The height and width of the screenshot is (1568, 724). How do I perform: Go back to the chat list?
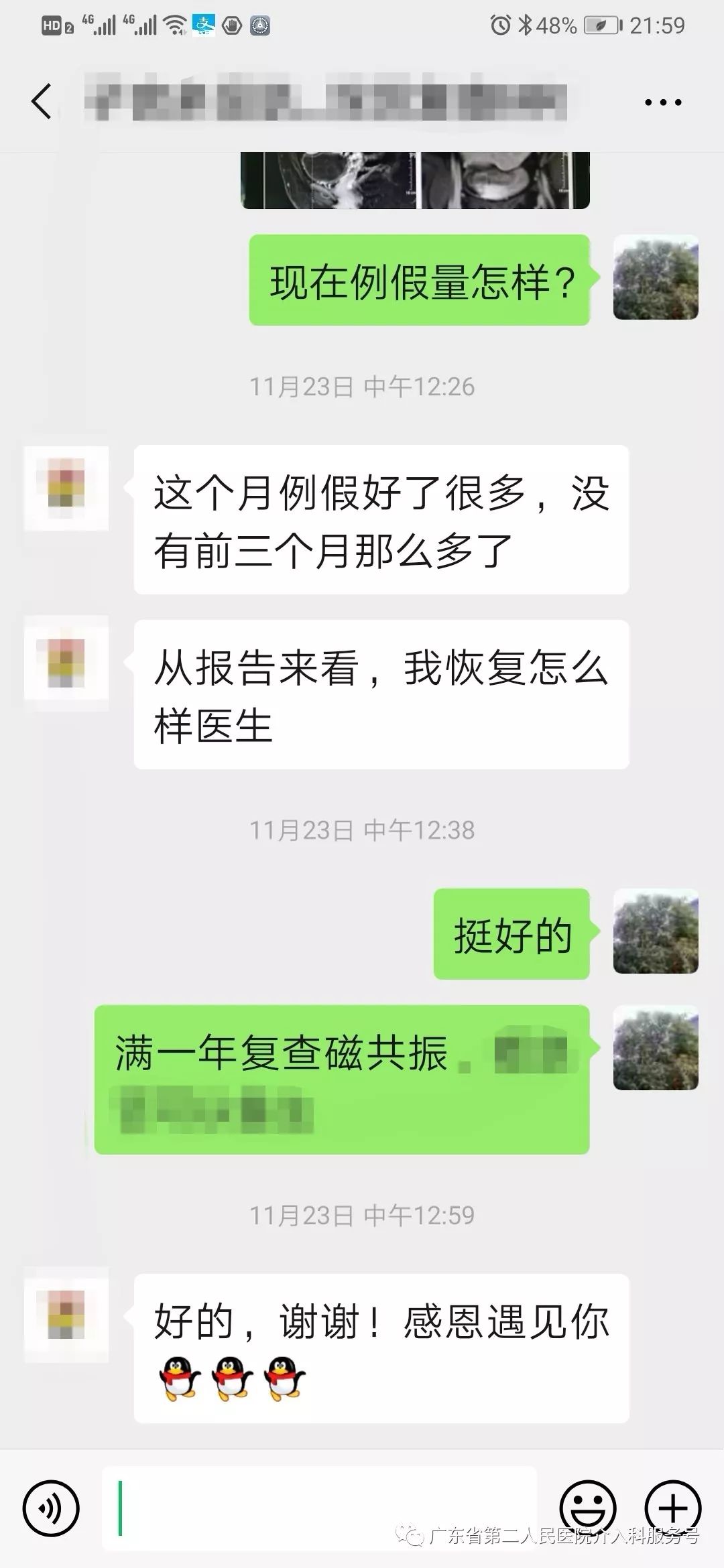[42, 102]
